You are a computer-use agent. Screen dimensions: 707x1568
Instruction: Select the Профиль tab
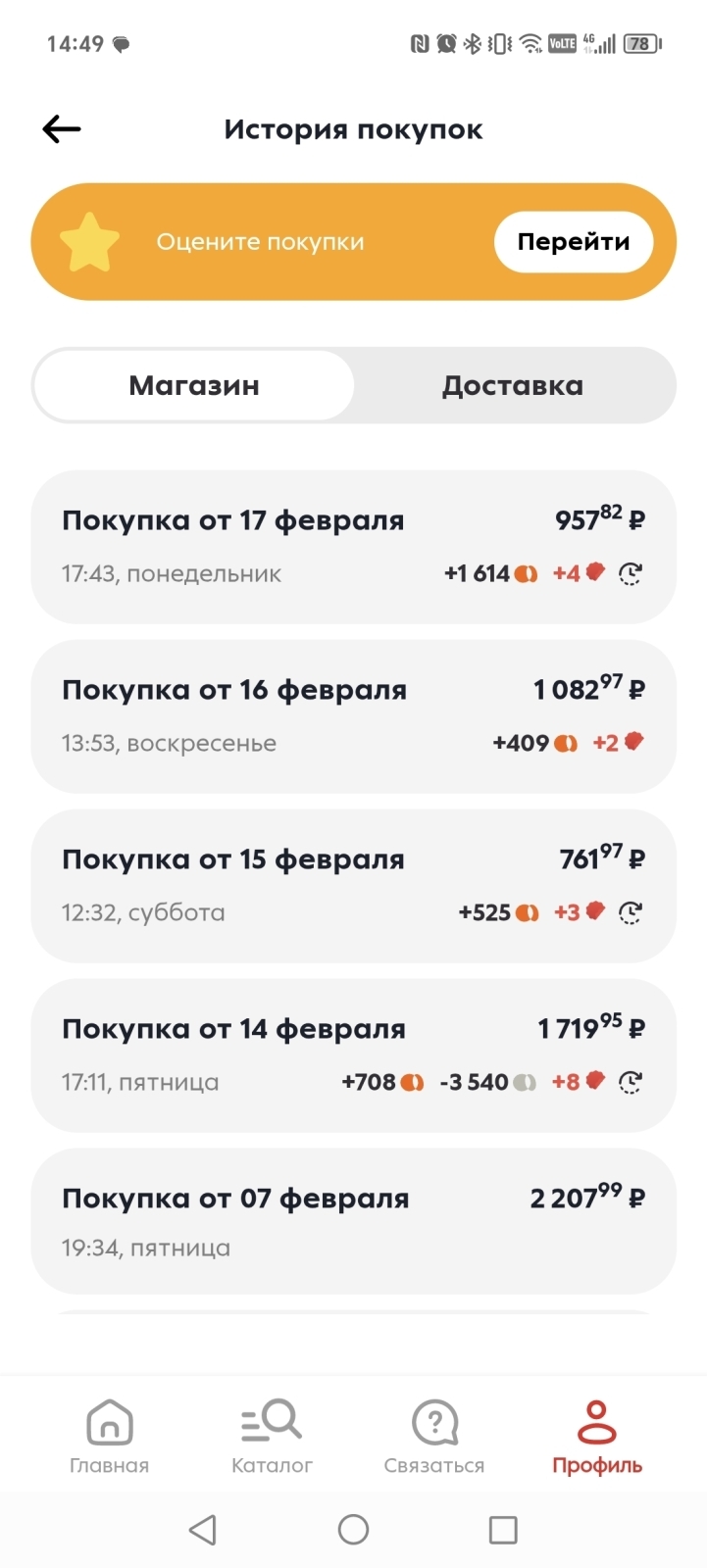[596, 1437]
